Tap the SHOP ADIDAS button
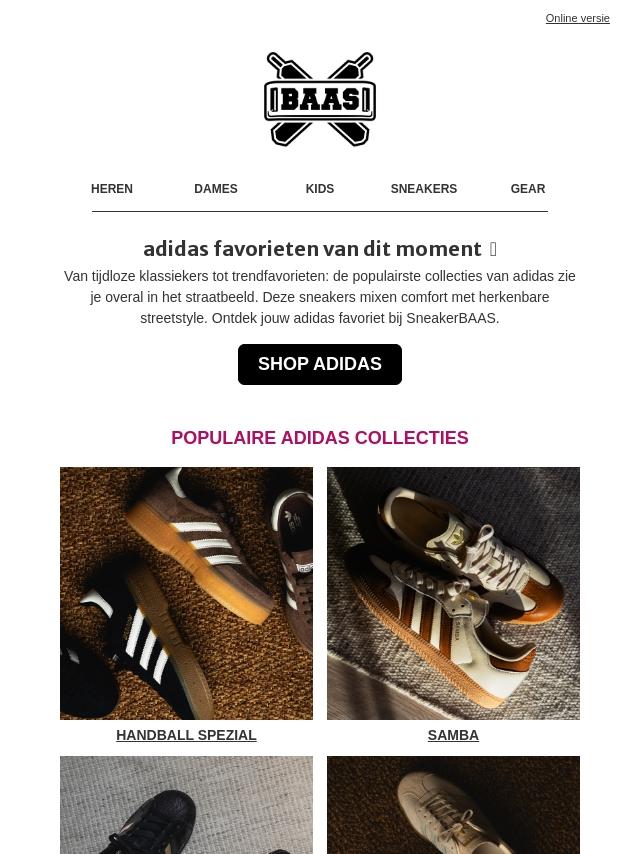The height and width of the screenshot is (854, 640). [x=320, y=365]
